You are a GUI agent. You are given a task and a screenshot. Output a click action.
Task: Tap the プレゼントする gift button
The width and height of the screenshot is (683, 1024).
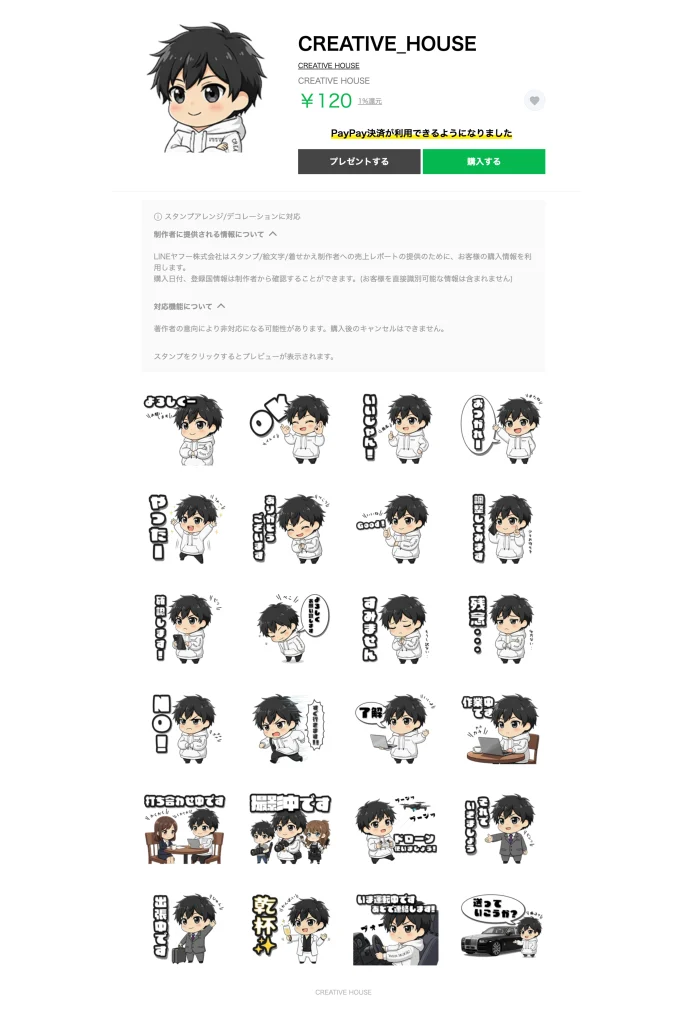(359, 162)
